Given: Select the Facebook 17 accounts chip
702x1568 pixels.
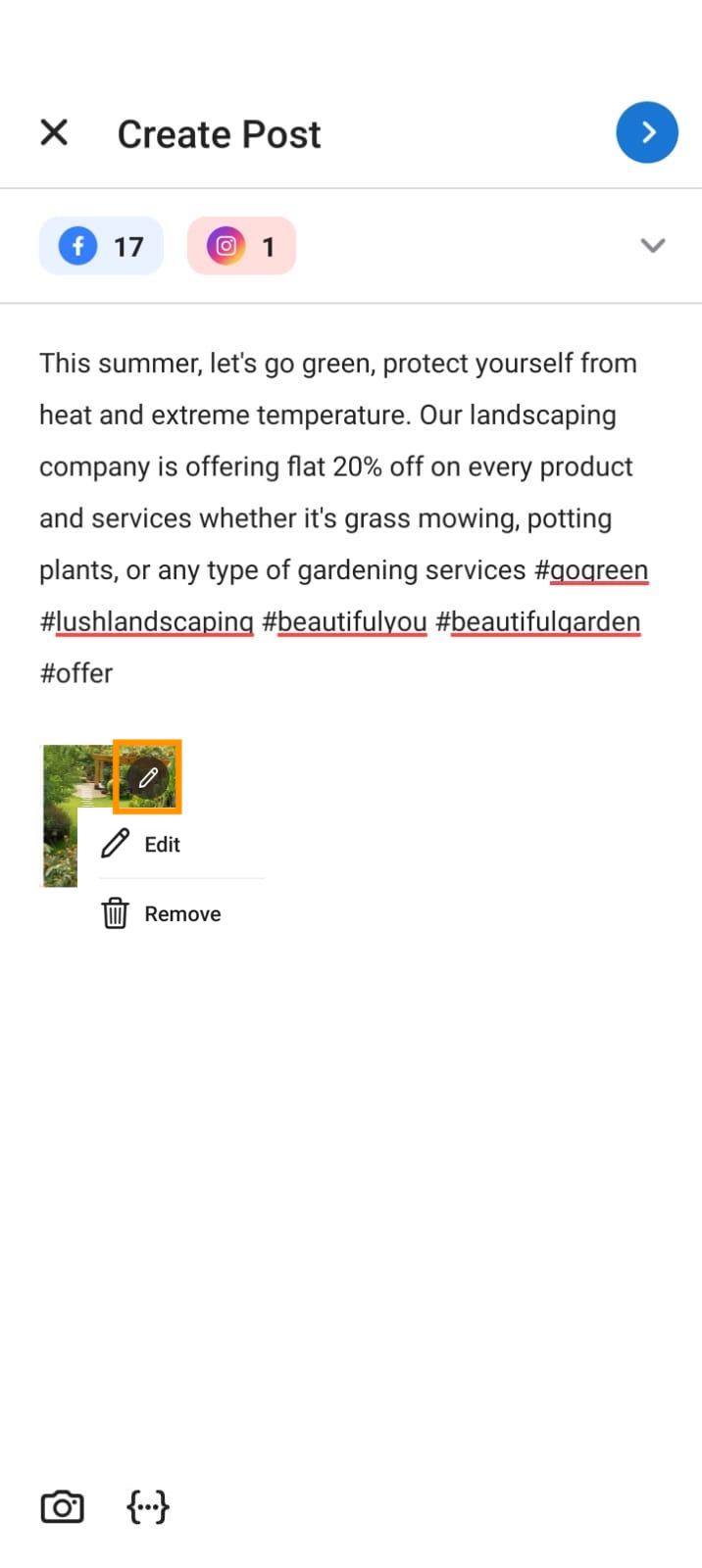Looking at the screenshot, I should pyautogui.click(x=101, y=246).
